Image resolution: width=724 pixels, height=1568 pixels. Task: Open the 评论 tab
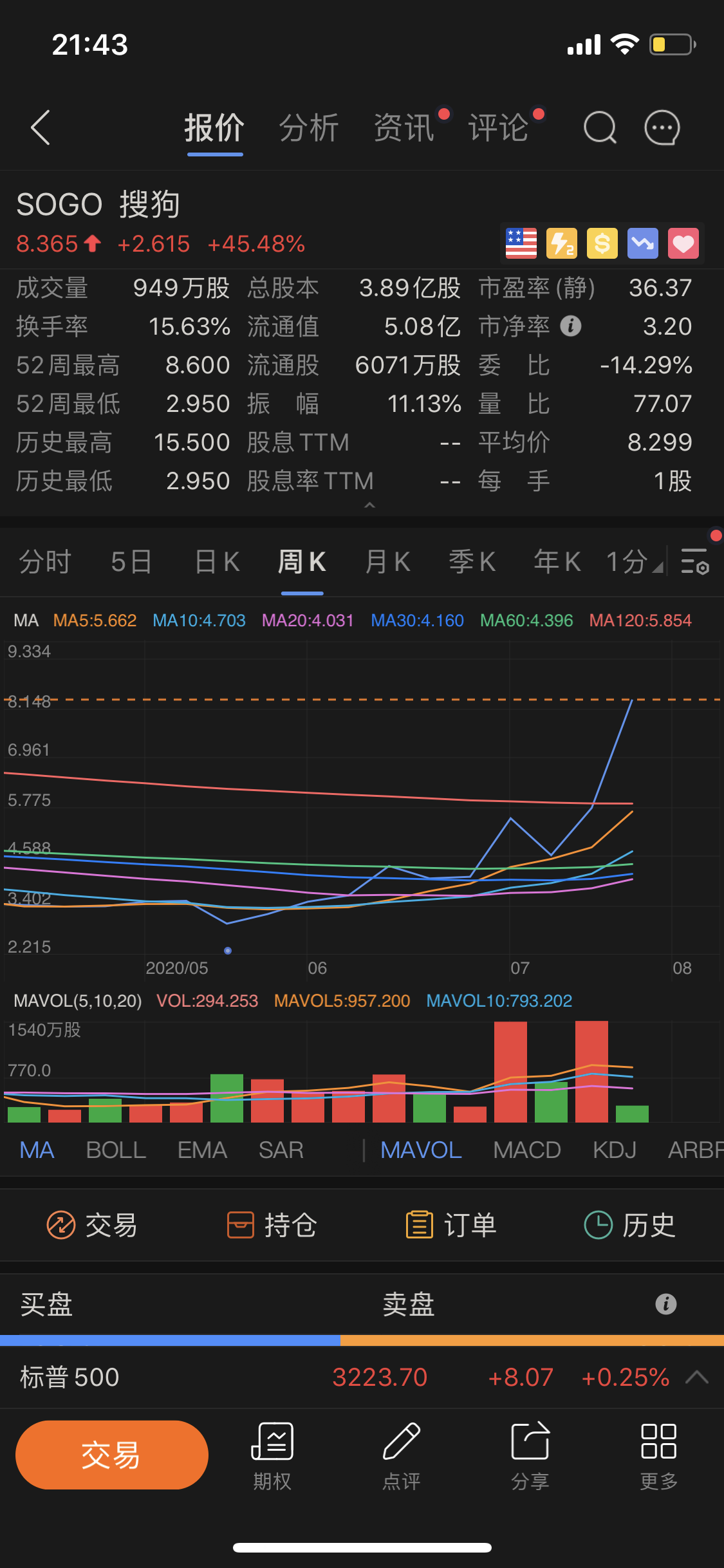498,127
